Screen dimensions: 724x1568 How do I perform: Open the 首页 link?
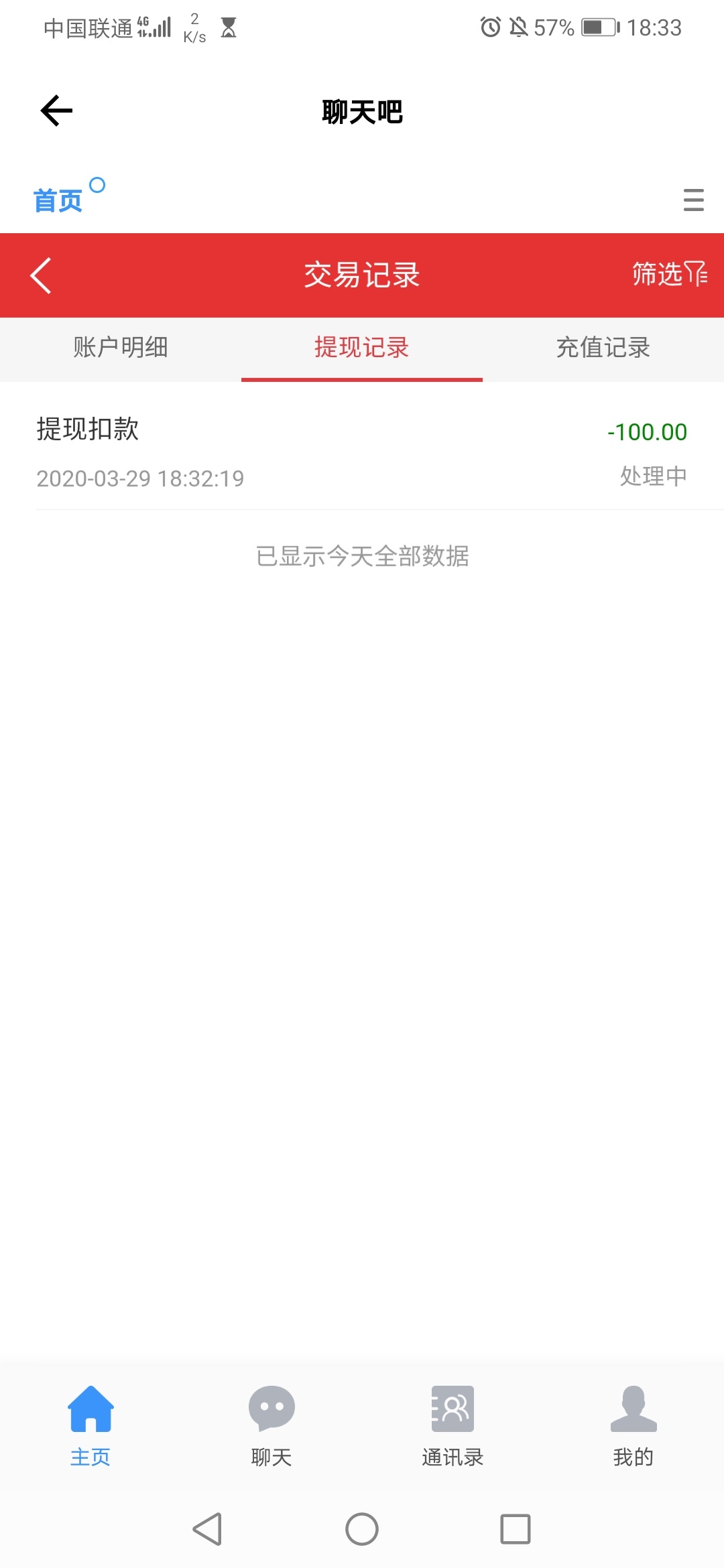tap(58, 200)
